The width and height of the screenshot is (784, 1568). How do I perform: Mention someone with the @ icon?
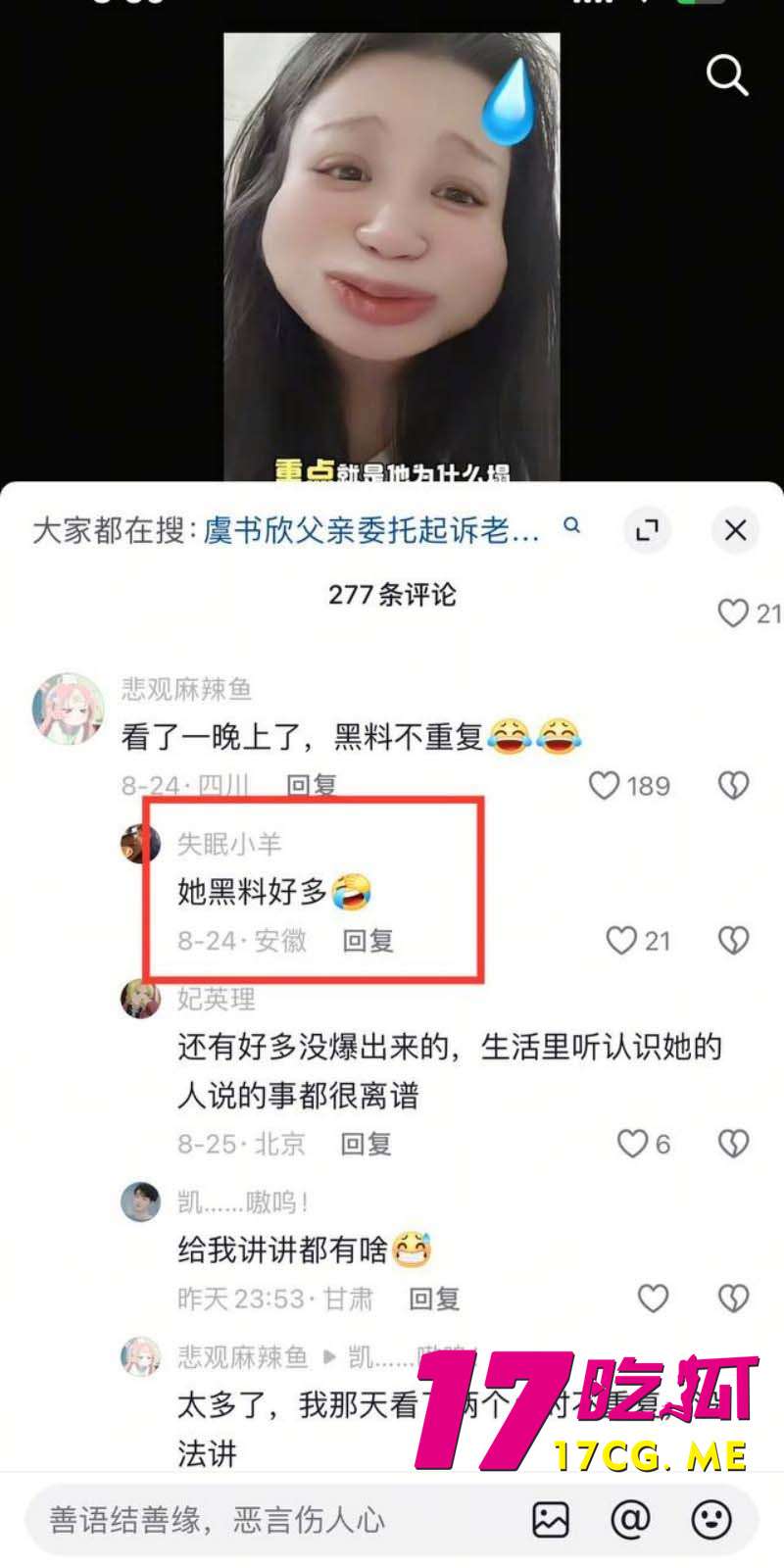coord(630,1520)
